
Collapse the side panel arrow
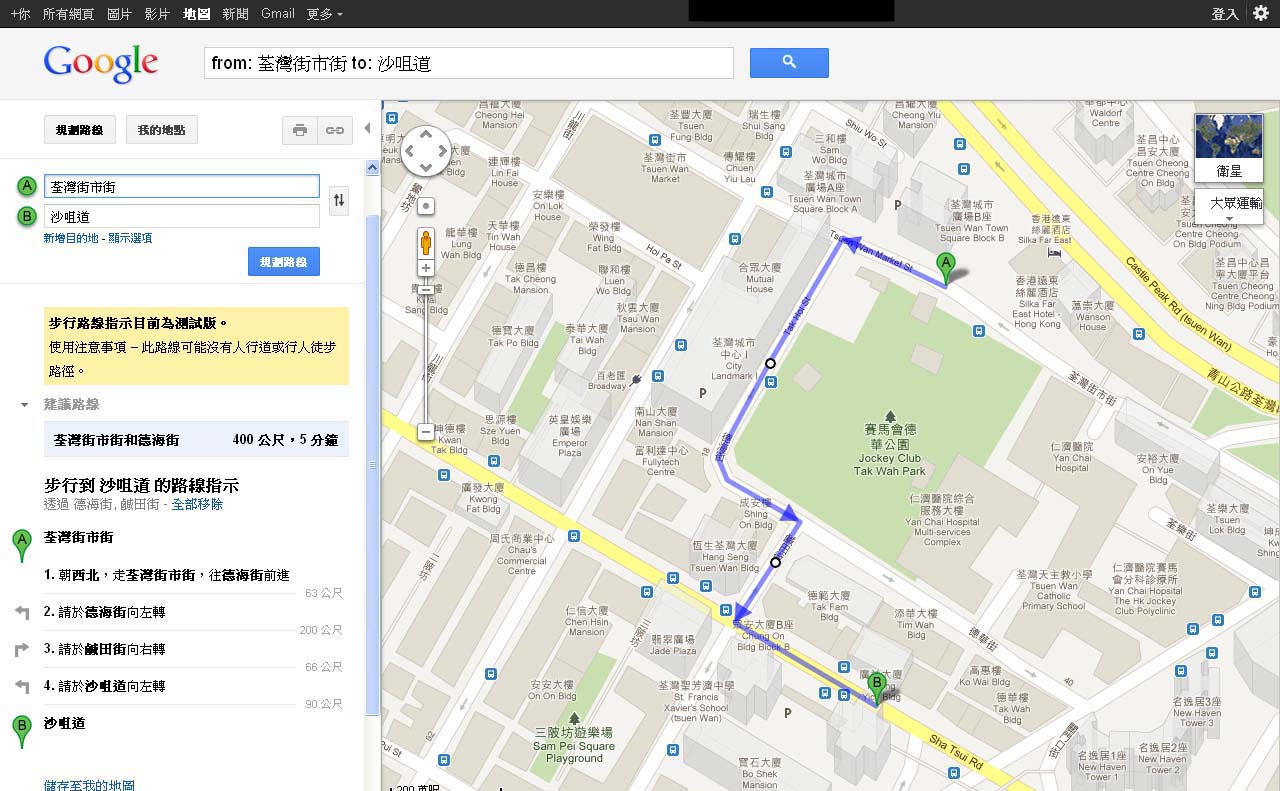367,128
